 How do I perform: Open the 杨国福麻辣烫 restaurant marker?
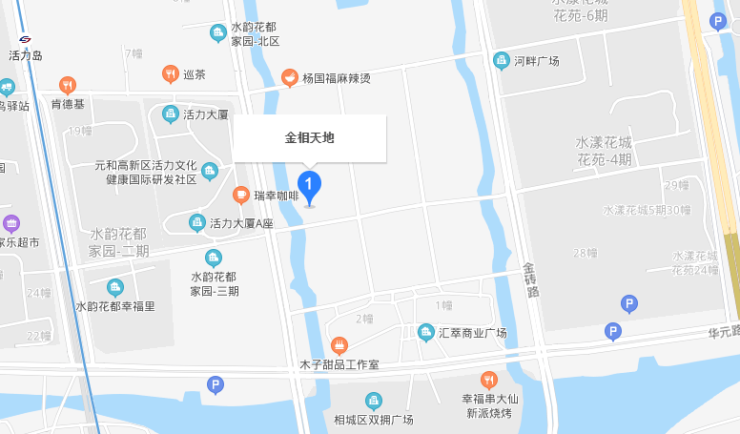(x=289, y=77)
